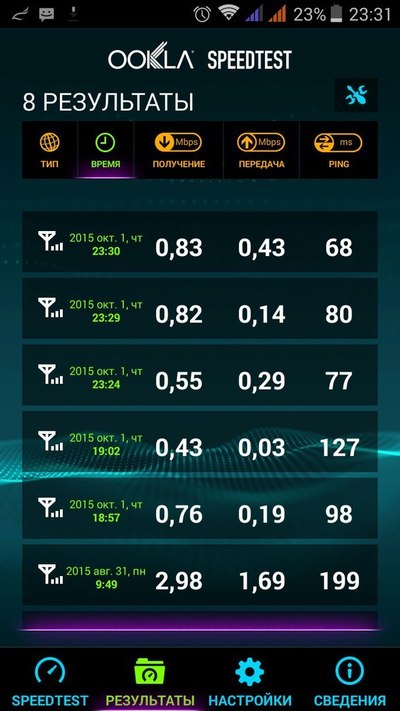The image size is (400, 711).
Task: Sort results by ВРЕМЯ column
Action: pos(106,150)
